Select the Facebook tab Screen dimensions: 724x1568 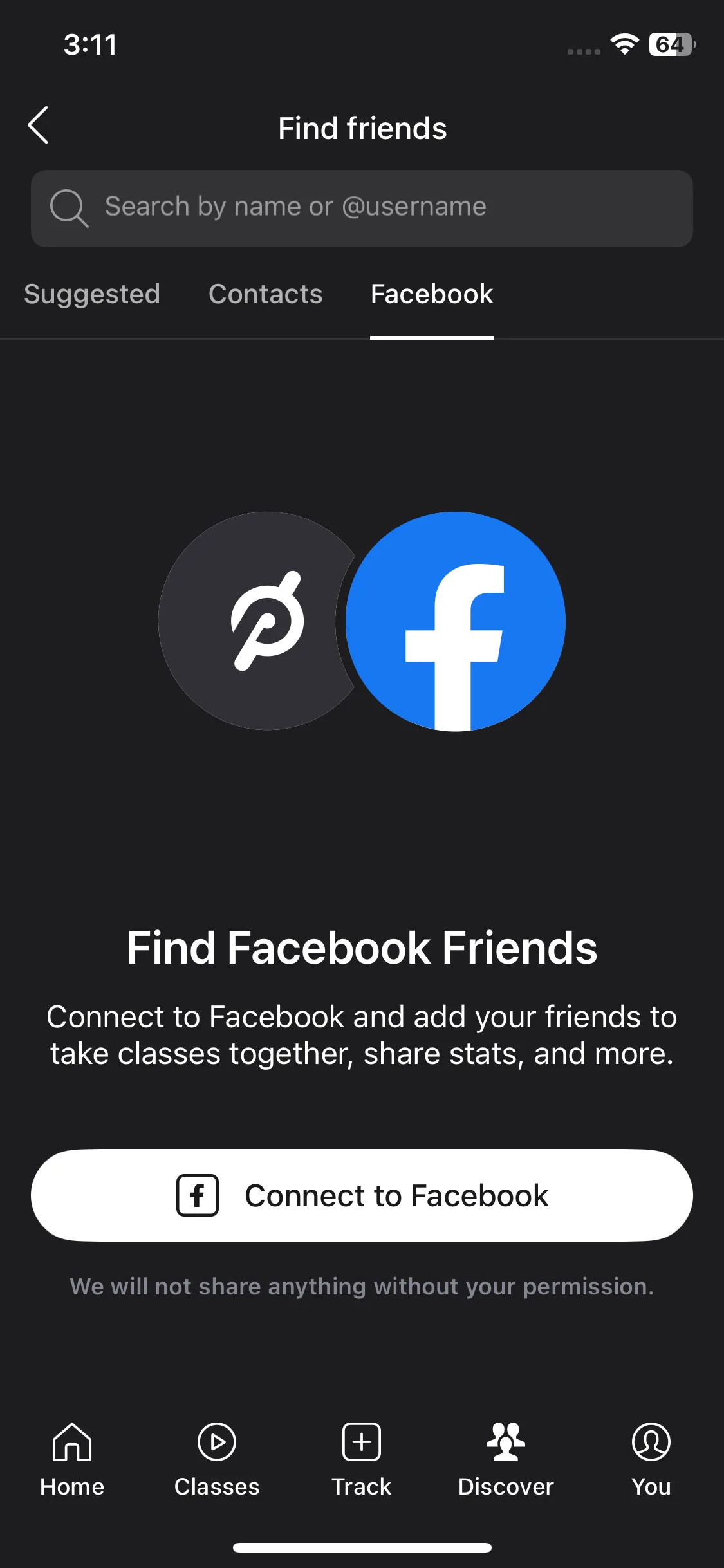pyautogui.click(x=432, y=294)
